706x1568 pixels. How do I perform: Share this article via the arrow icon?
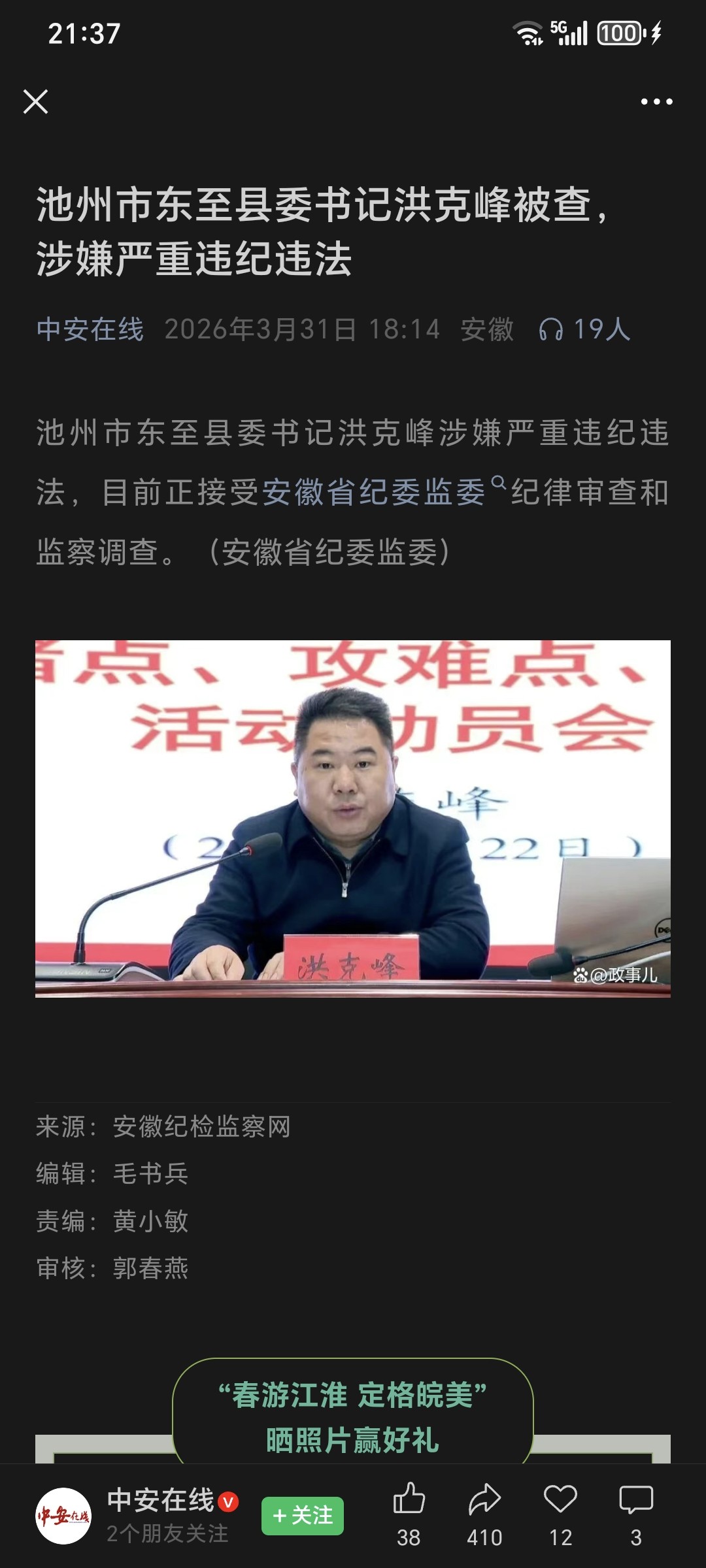[484, 1500]
